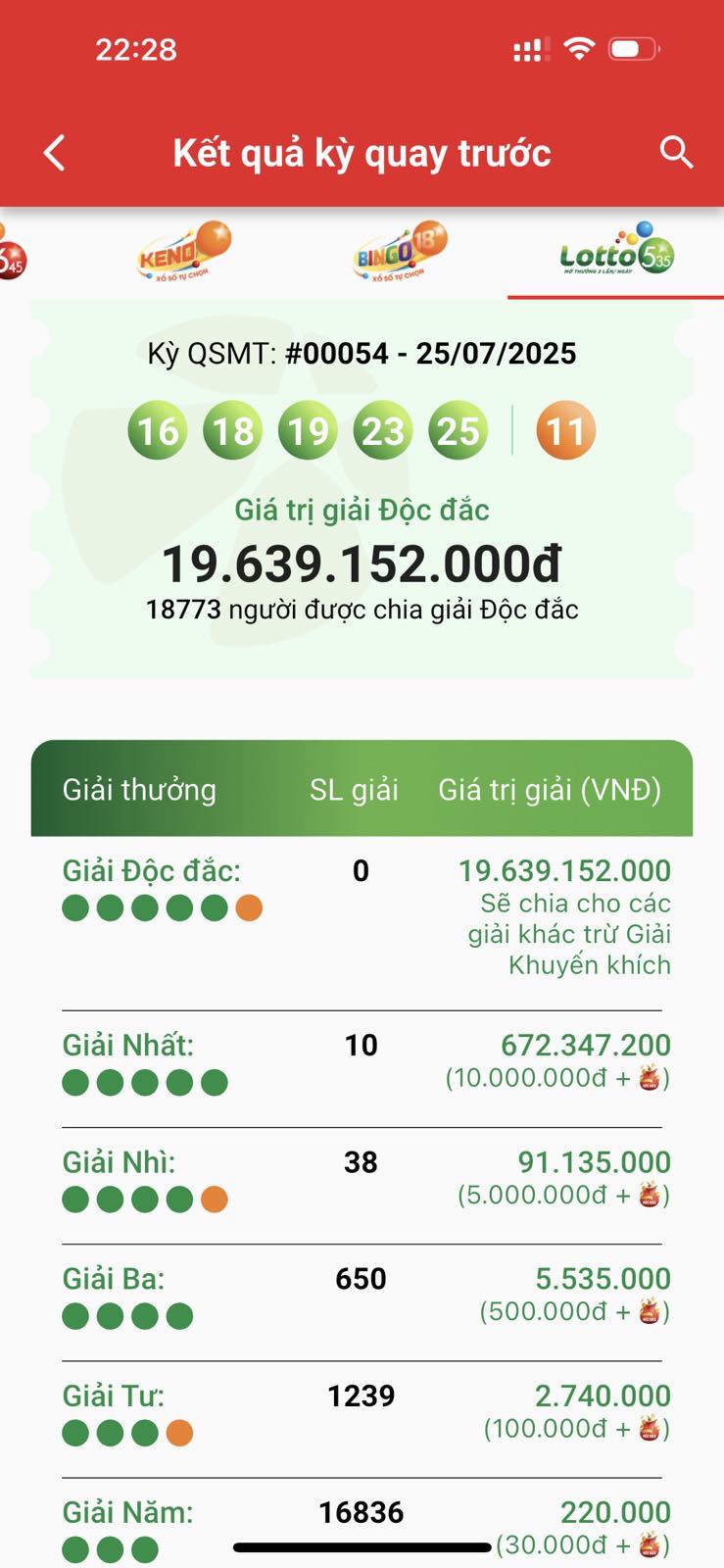Select draw ID #00054 - 25/07/2025
The image size is (724, 1568).
[362, 354]
